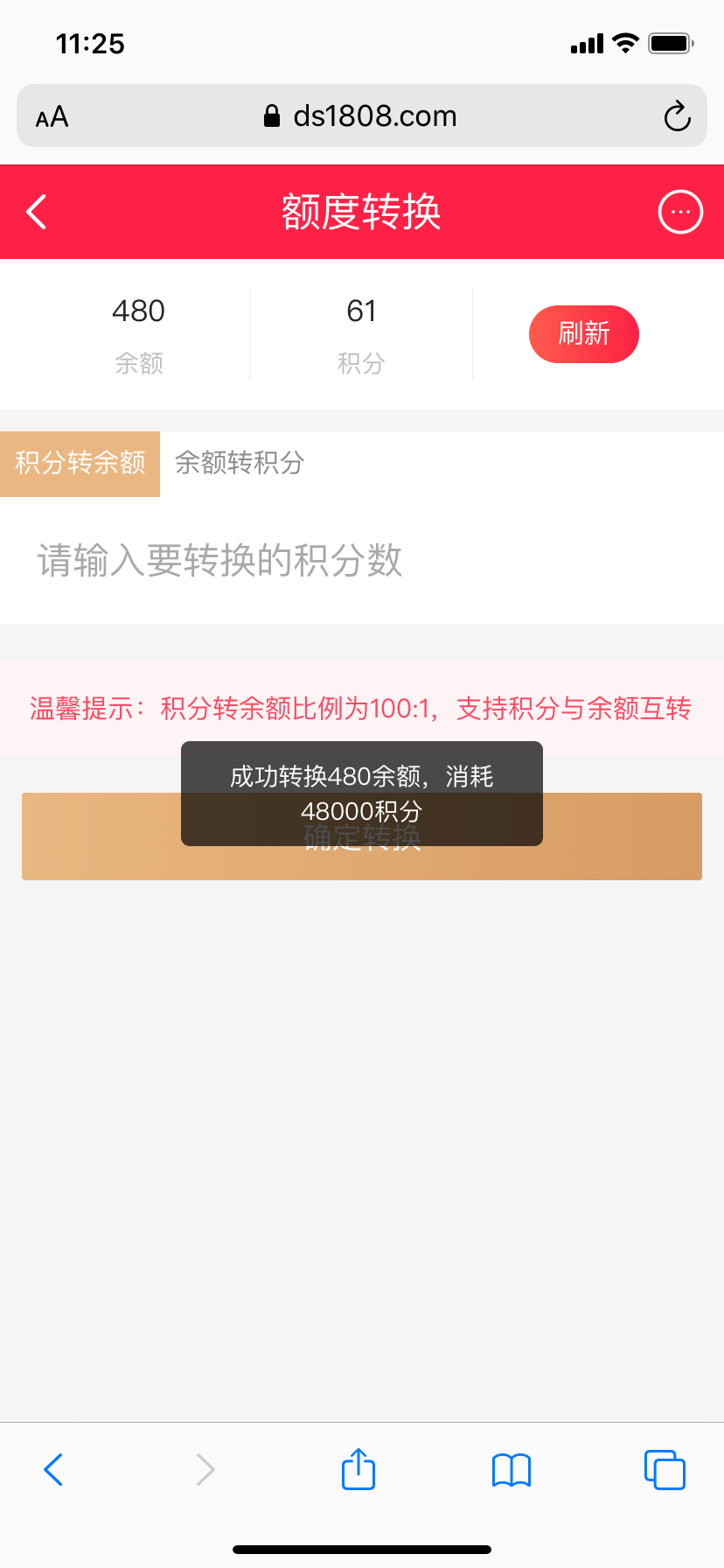724x1568 pixels.
Task: Tap the Share icon in Safari toolbar
Action: (358, 1469)
